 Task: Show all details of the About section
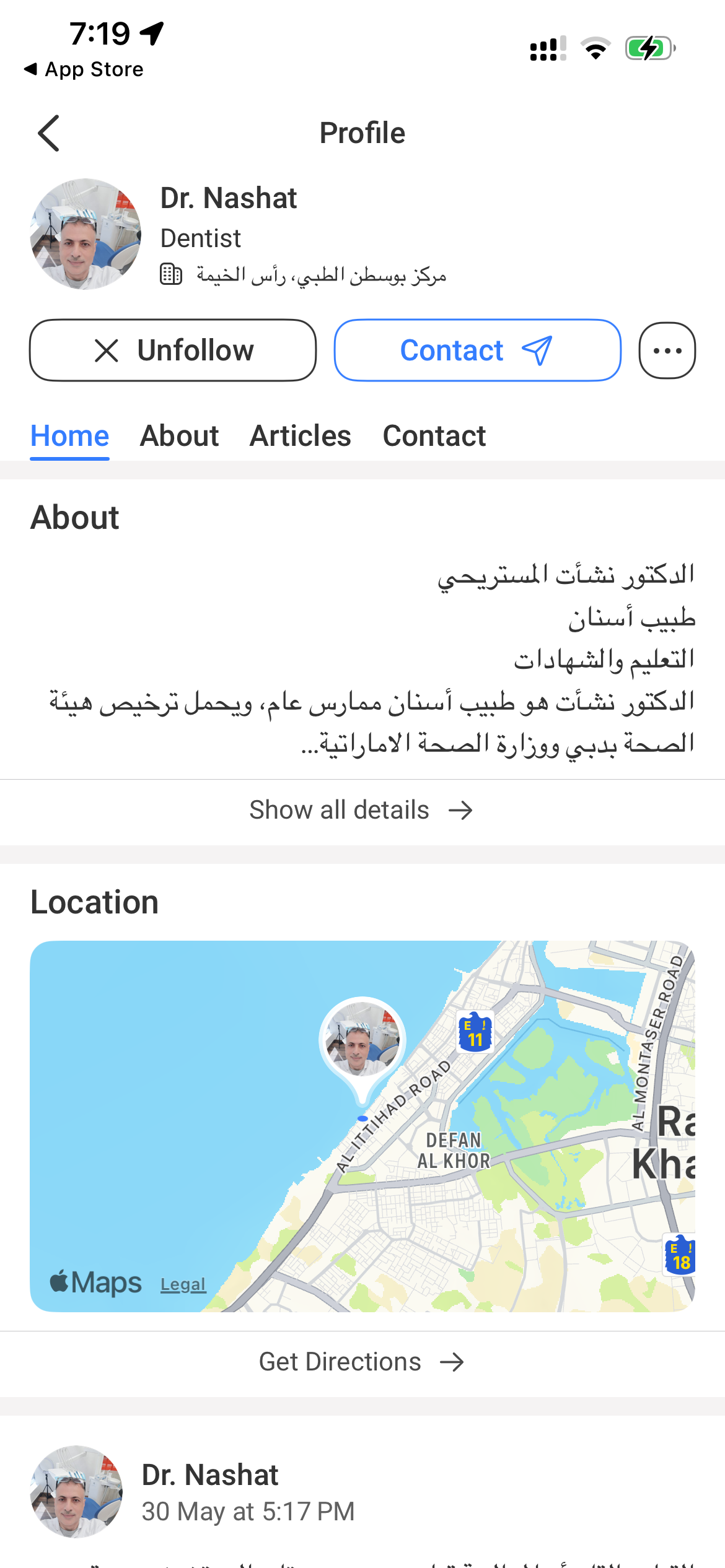(x=361, y=810)
